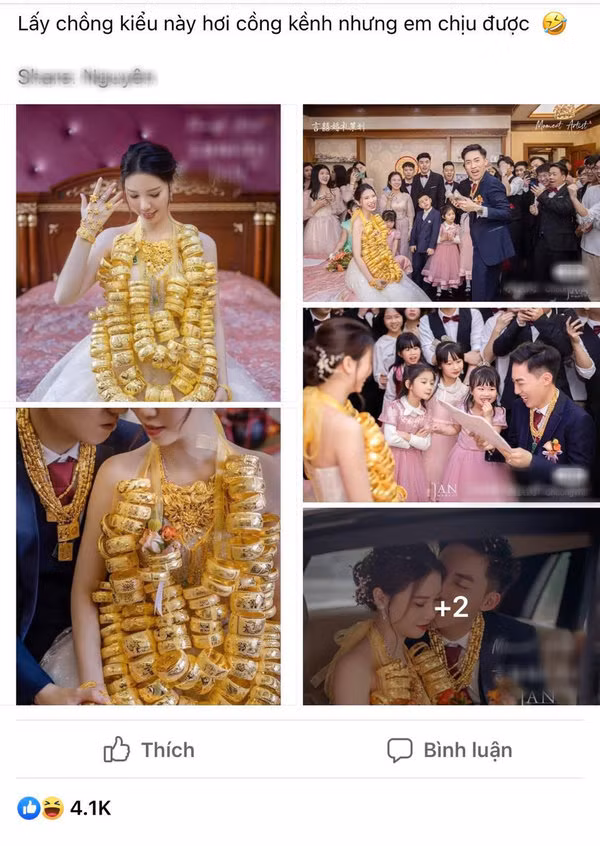Open wedding group photo with guests
The image size is (600, 846).
click(451, 203)
